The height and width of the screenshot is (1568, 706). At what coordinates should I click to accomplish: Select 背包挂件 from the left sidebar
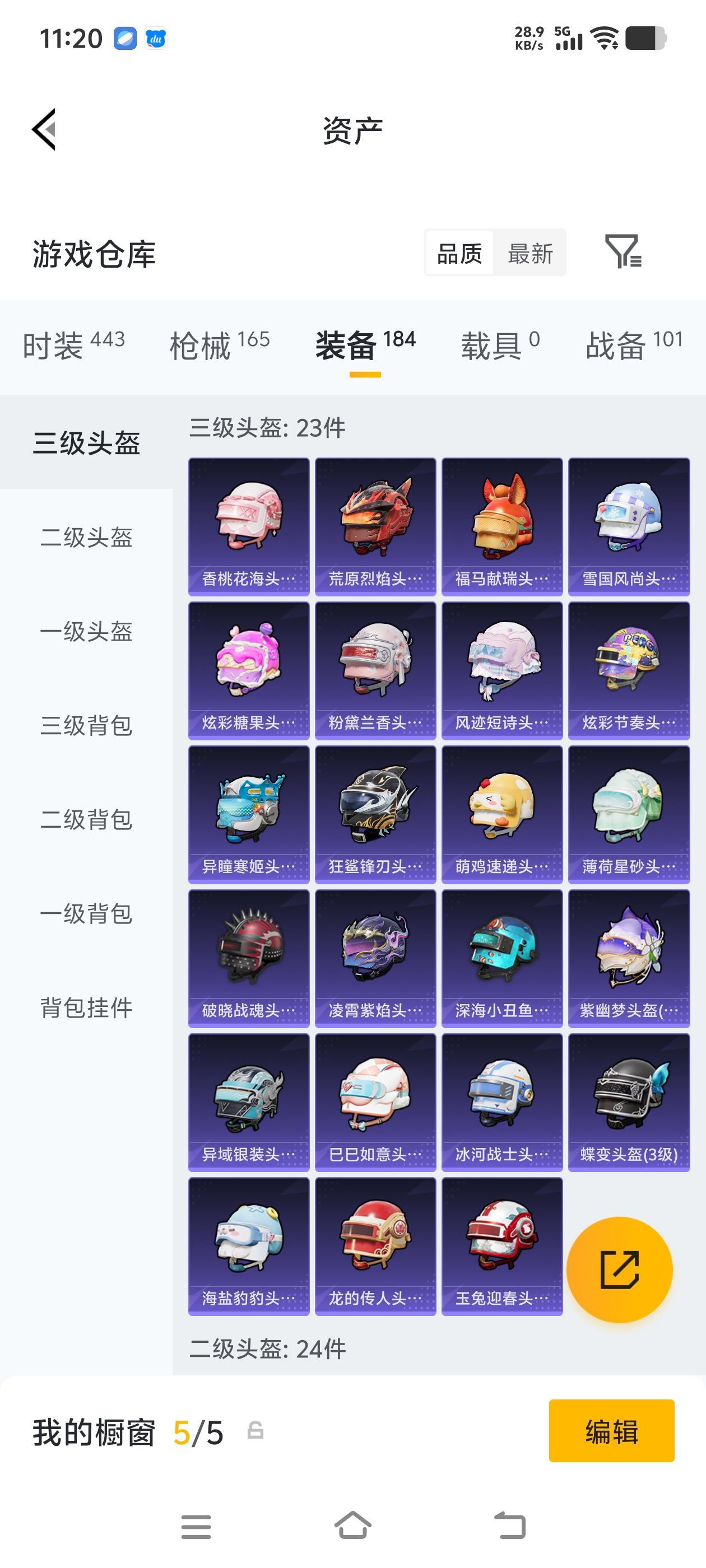coord(86,1007)
